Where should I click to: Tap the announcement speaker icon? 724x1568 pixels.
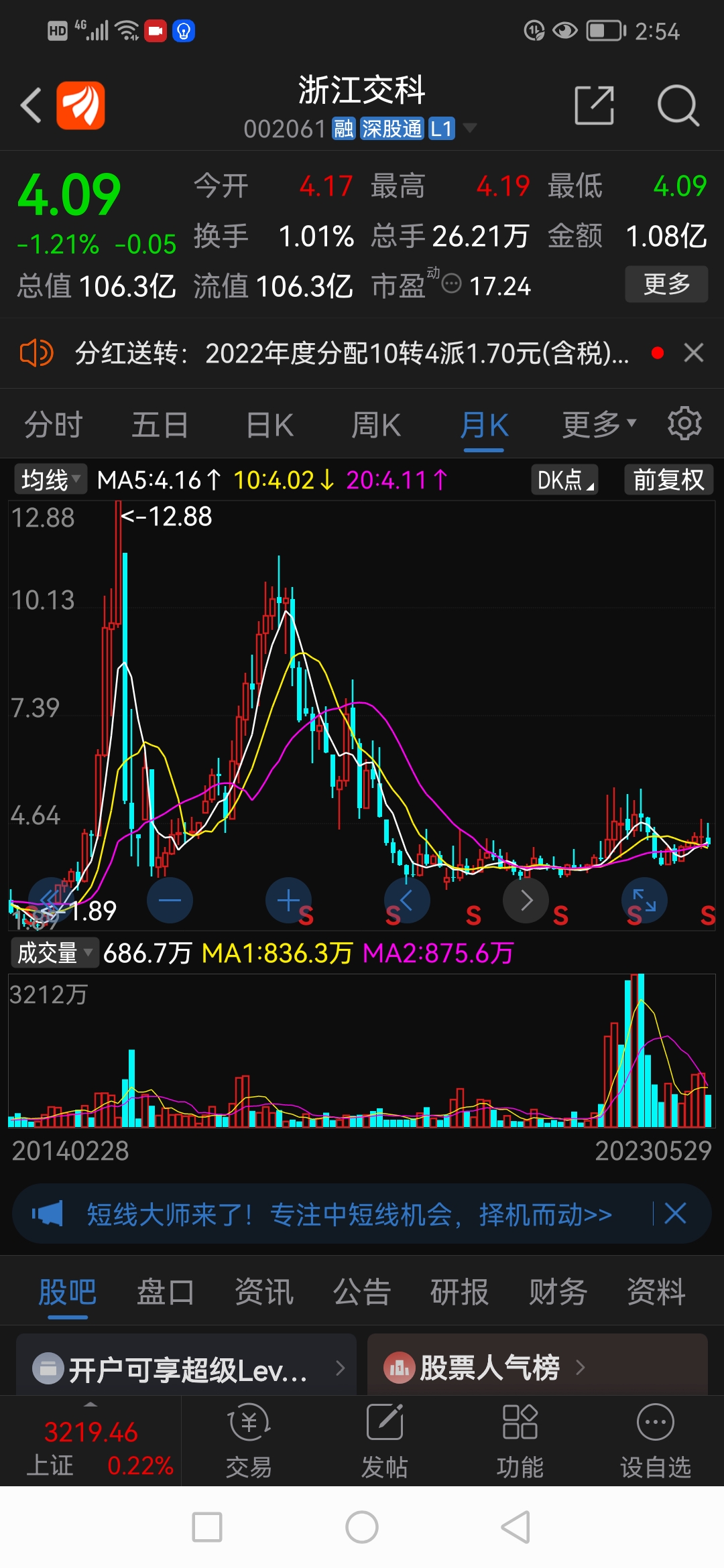pyautogui.click(x=38, y=353)
